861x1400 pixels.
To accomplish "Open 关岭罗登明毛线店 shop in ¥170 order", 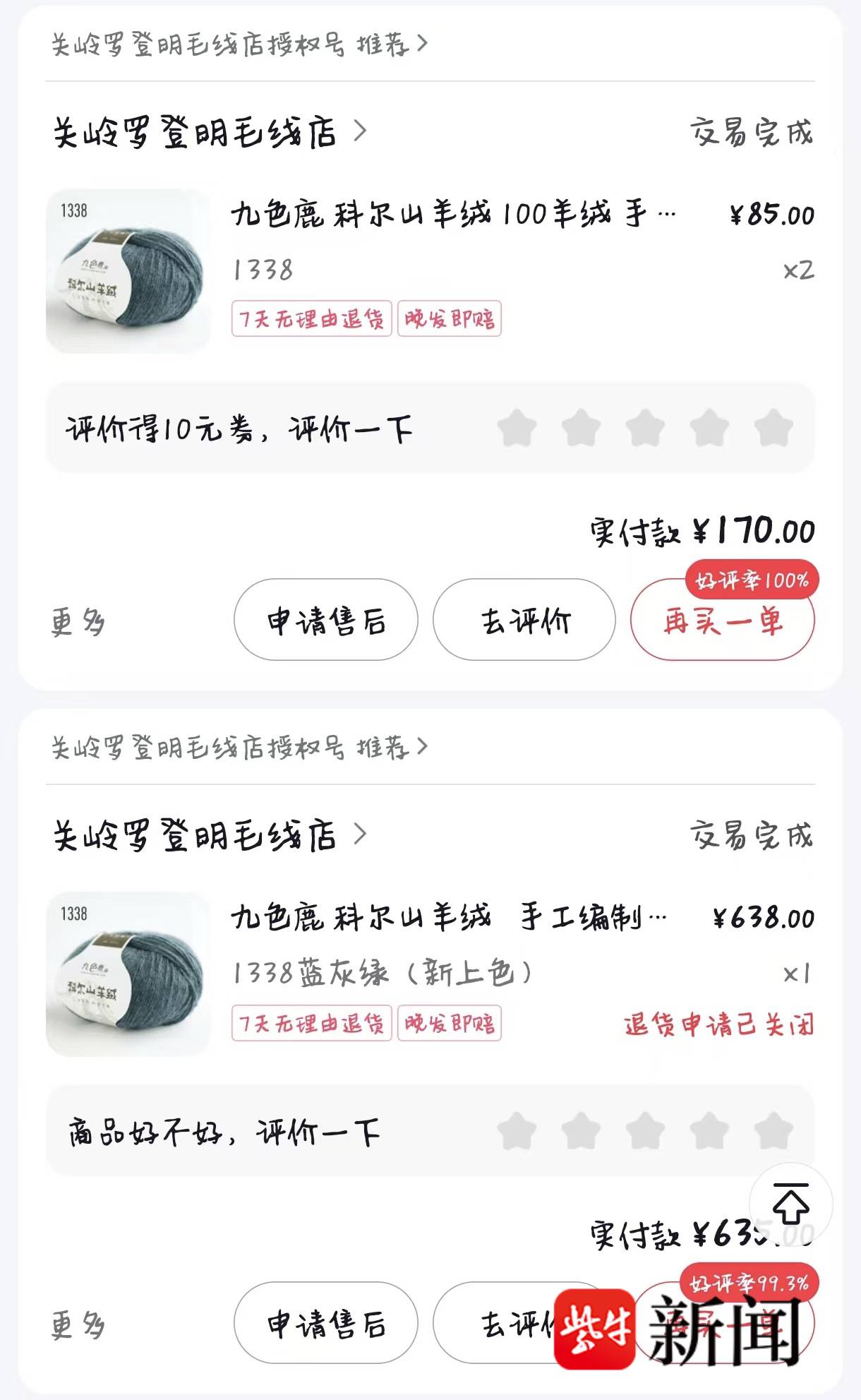I will [210, 132].
